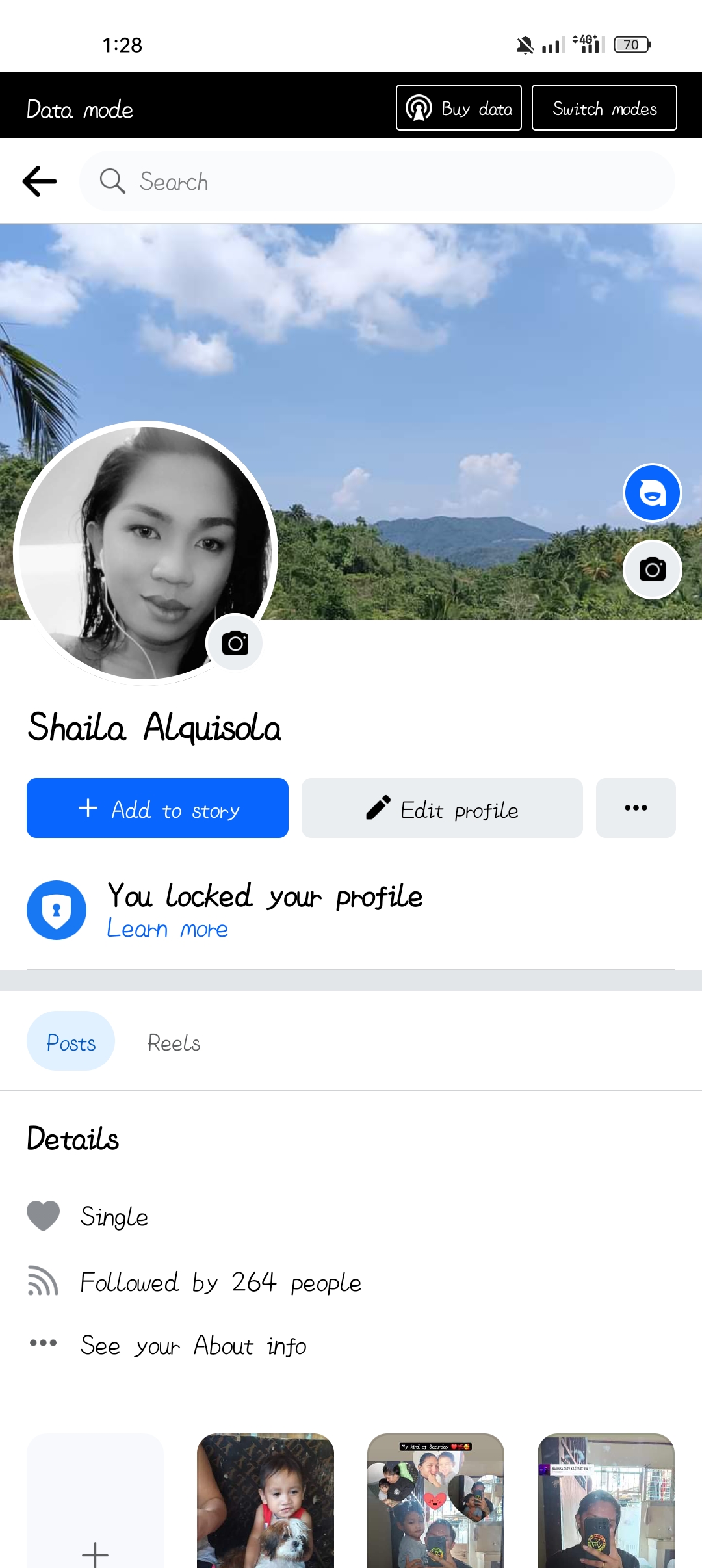Add a new story with plus tile

click(95, 1500)
